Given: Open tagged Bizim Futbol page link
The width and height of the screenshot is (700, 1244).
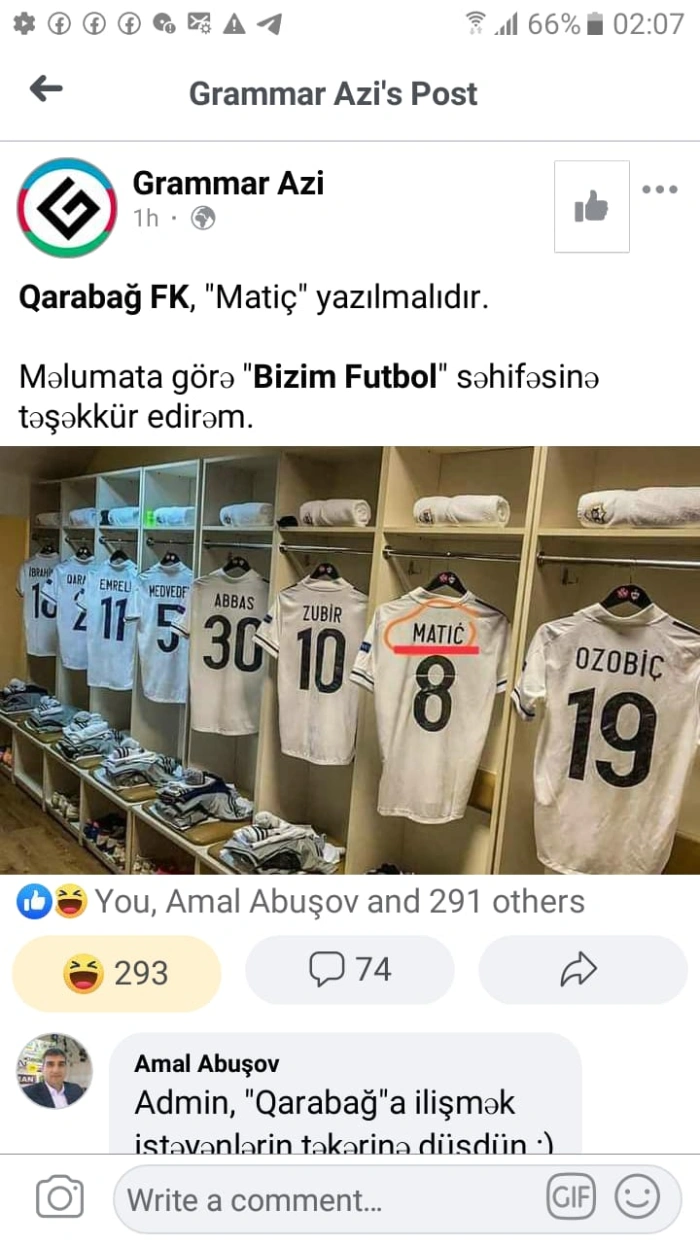Looking at the screenshot, I should (x=345, y=378).
